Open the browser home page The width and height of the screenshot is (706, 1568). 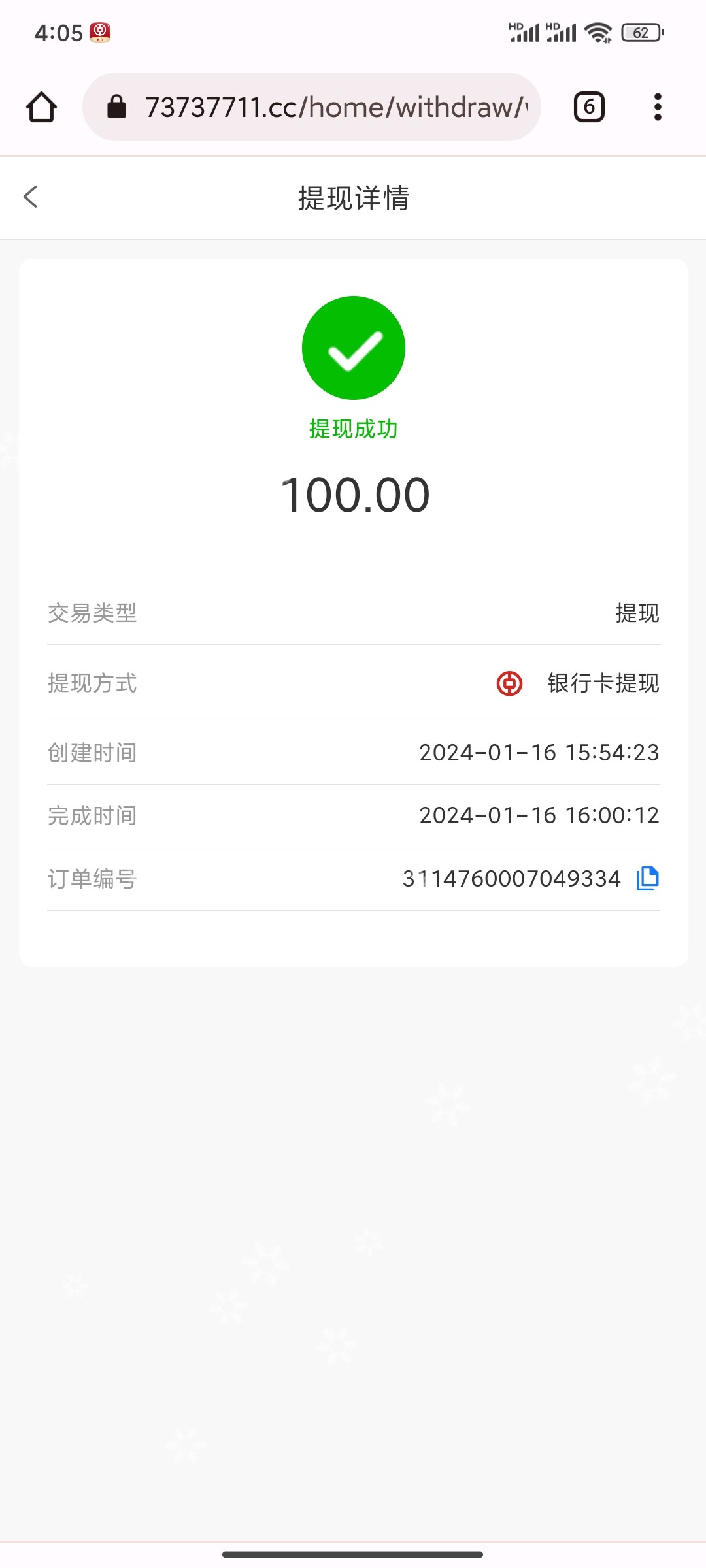tap(41, 107)
